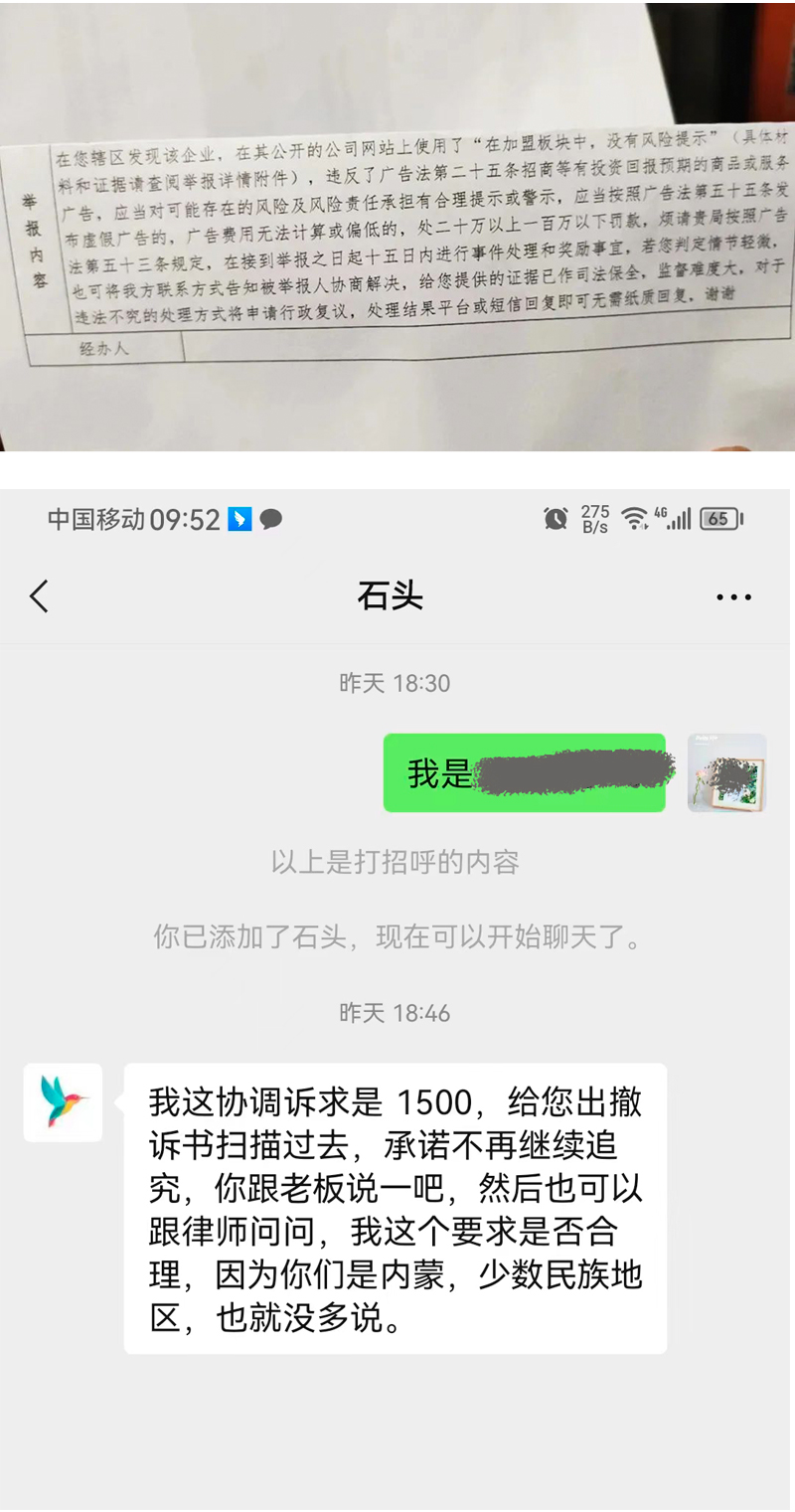Open the chat's more options menu
The image size is (795, 1512).
(732, 596)
